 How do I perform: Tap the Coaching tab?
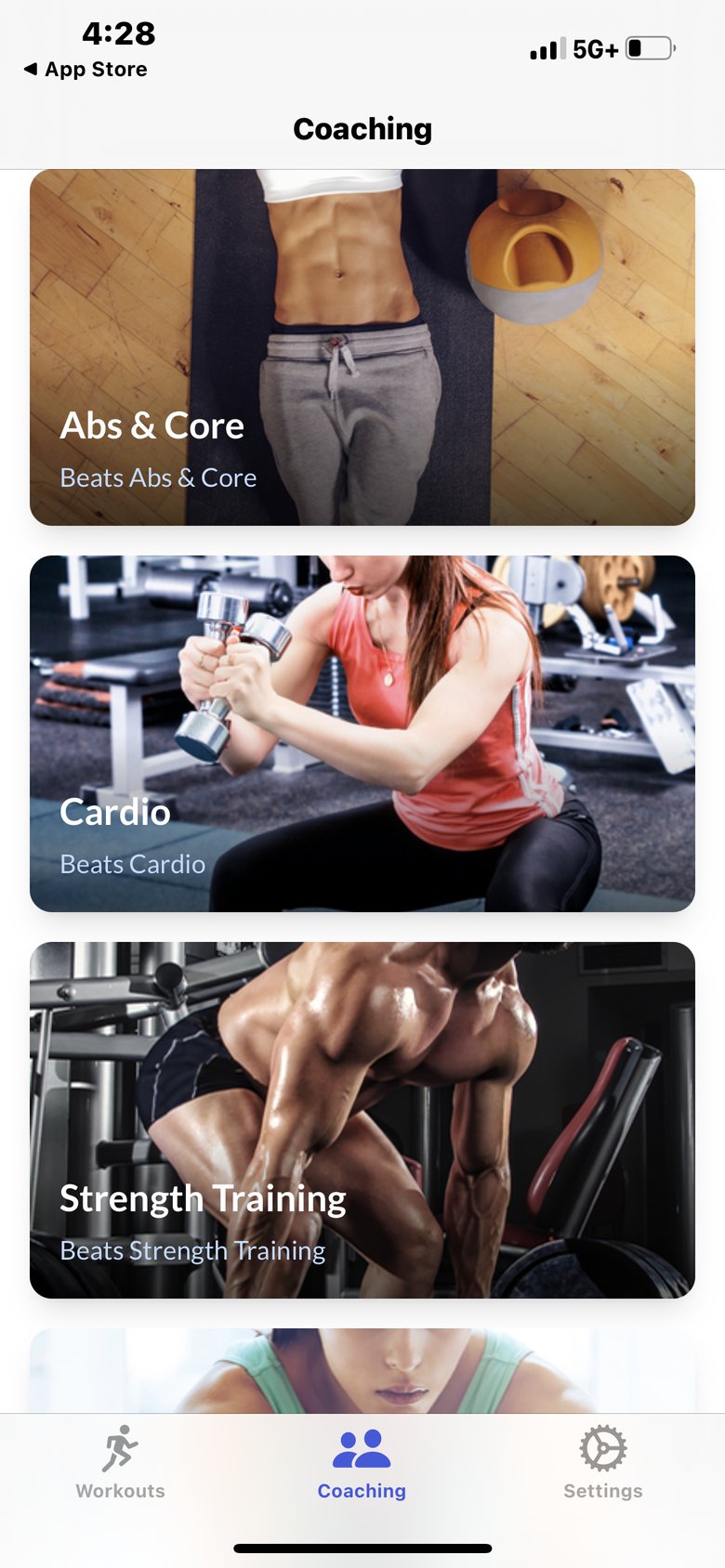pos(362,1463)
